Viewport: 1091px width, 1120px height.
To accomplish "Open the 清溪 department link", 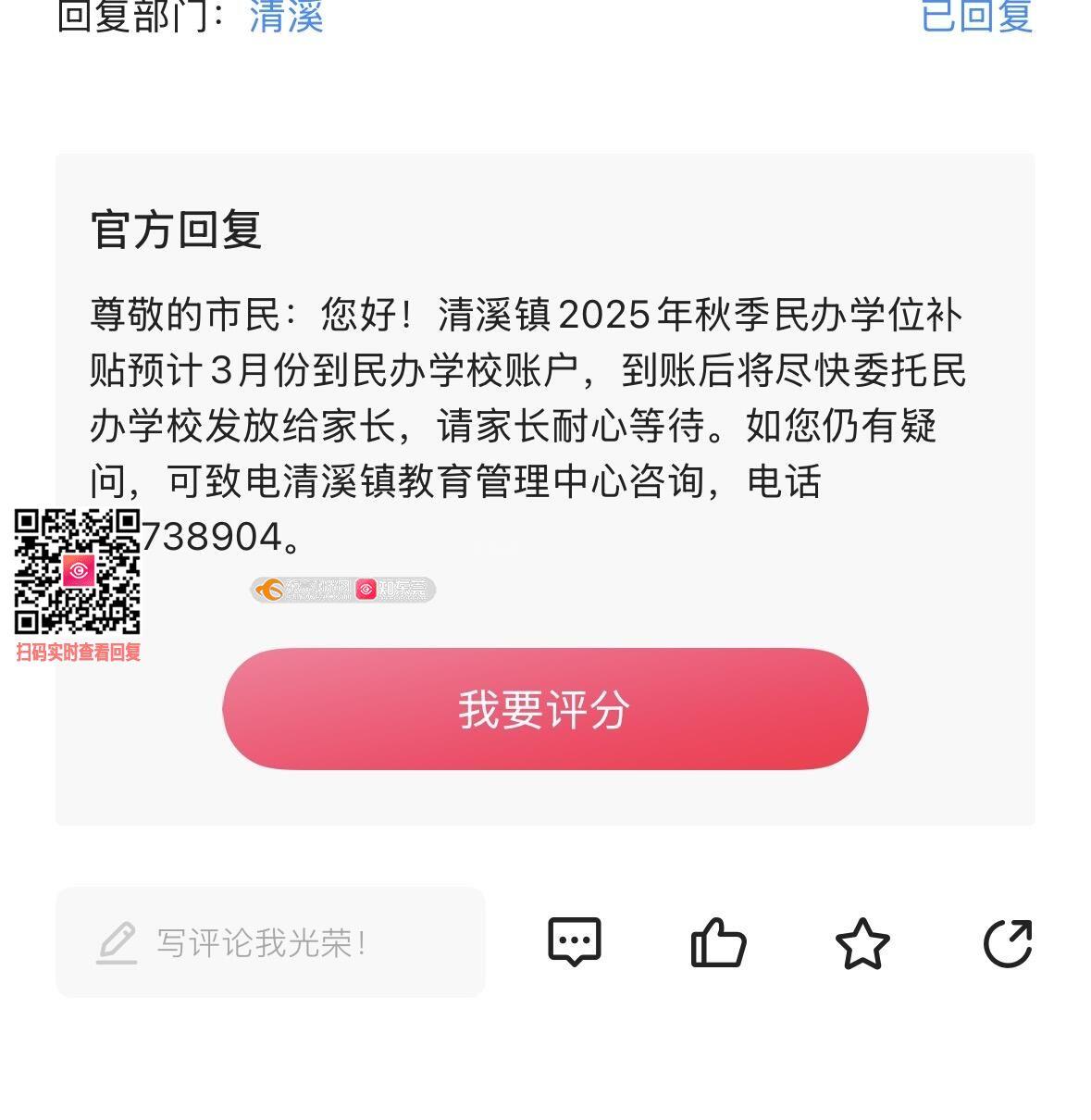I will click(287, 17).
